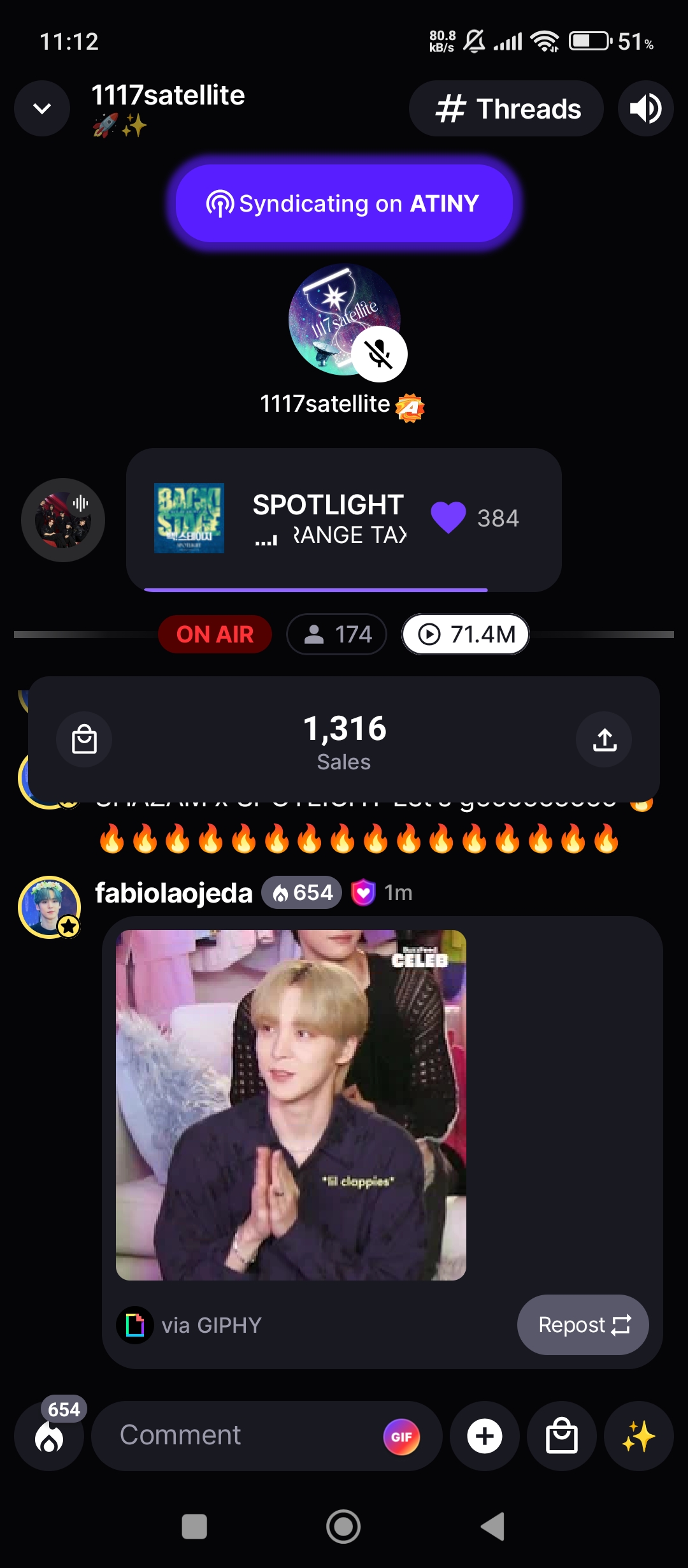Viewport: 688px width, 1568px height.
Task: Tap the plus button beside the comment box
Action: coord(485,1436)
